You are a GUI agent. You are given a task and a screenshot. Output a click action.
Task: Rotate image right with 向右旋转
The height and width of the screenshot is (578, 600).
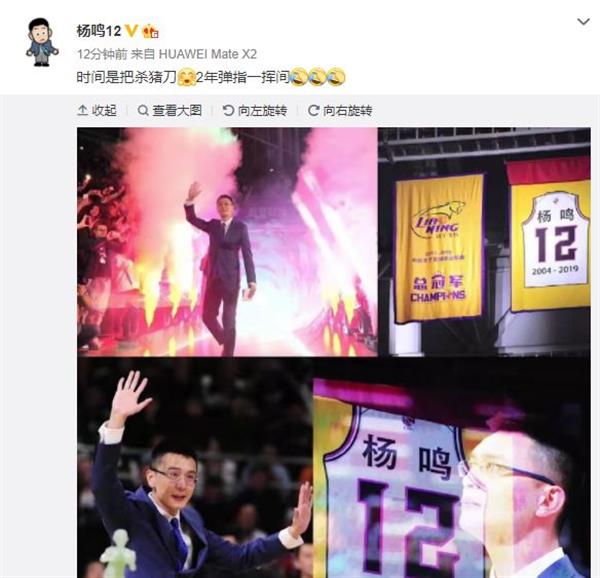pos(340,110)
